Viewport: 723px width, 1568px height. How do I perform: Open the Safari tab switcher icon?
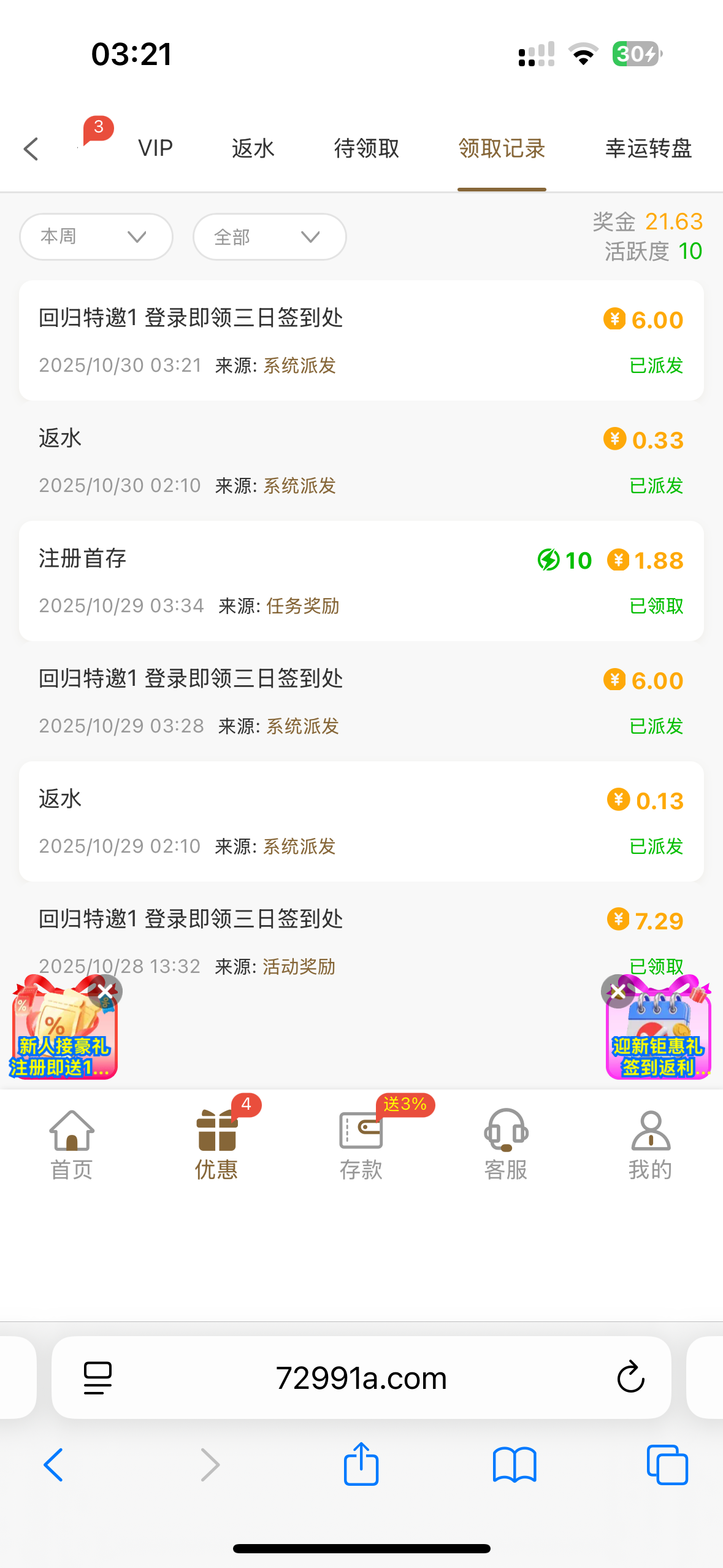point(668,1465)
